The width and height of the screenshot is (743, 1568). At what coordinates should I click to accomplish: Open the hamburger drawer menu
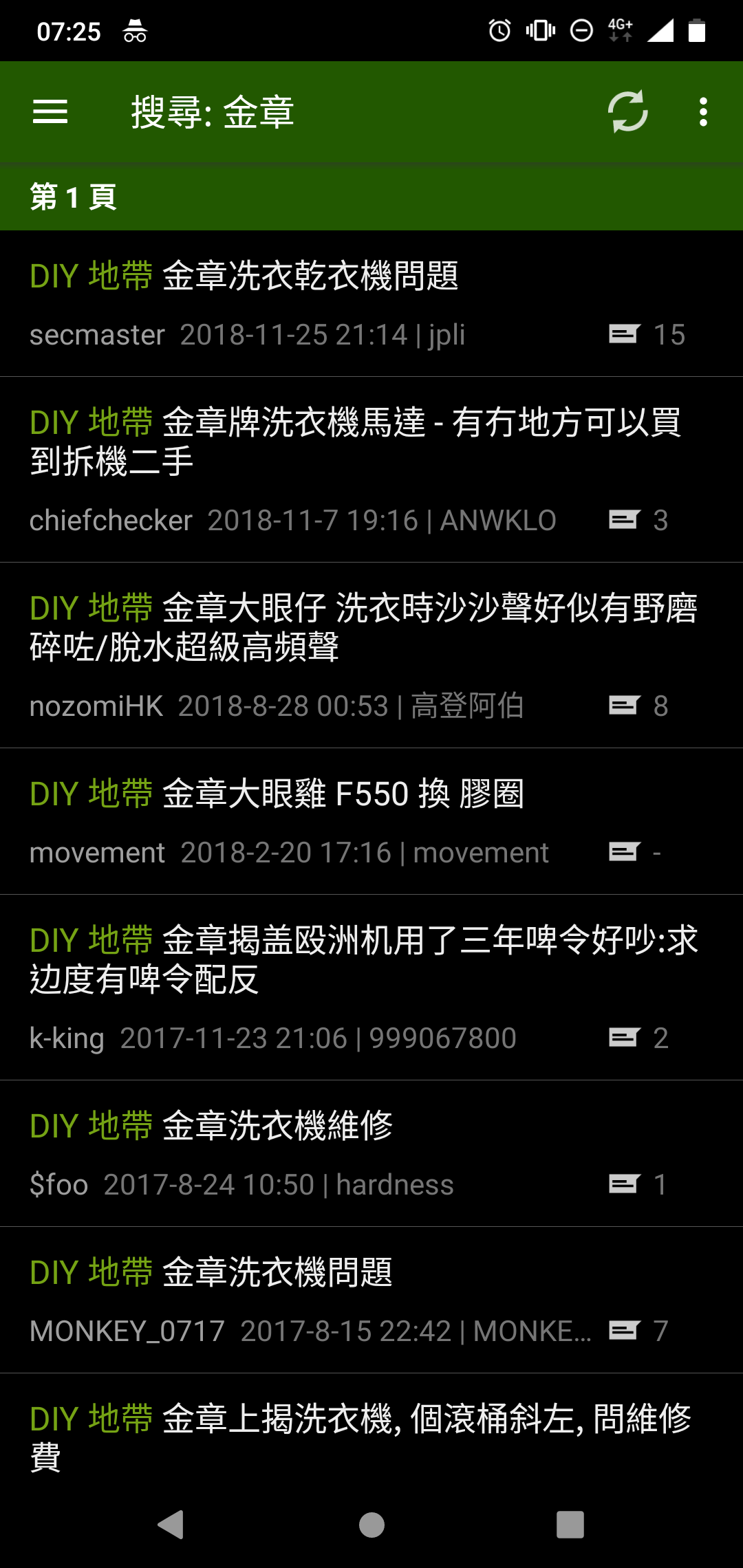coord(50,111)
